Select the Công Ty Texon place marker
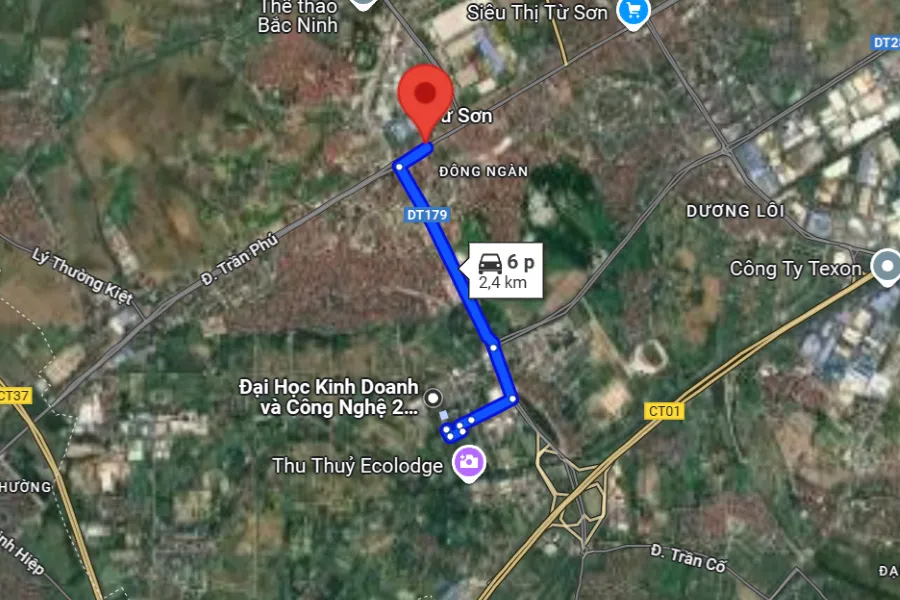This screenshot has width=900, height=600. pyautogui.click(x=885, y=266)
